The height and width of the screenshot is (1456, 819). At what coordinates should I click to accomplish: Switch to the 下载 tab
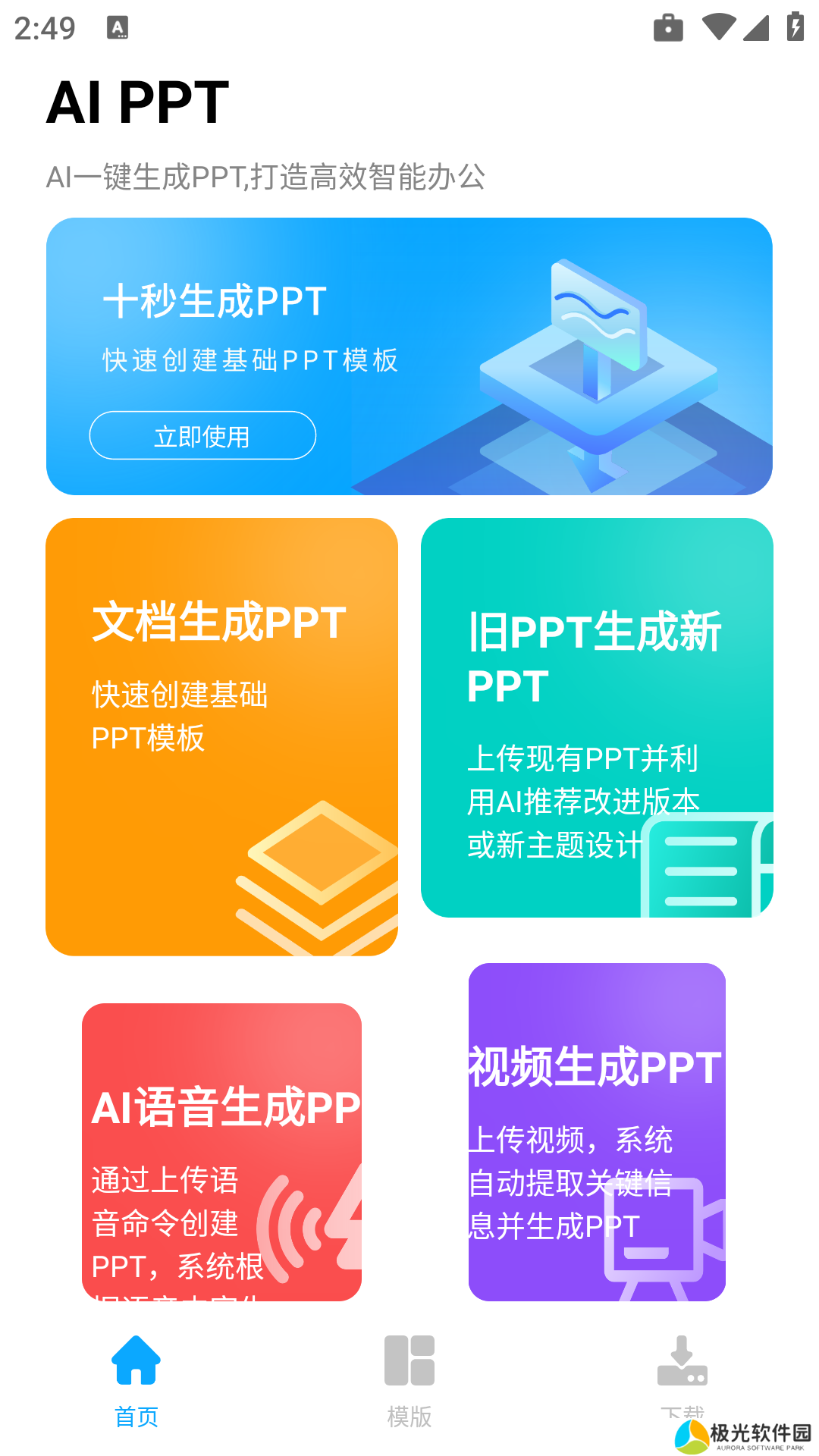pyautogui.click(x=681, y=1374)
